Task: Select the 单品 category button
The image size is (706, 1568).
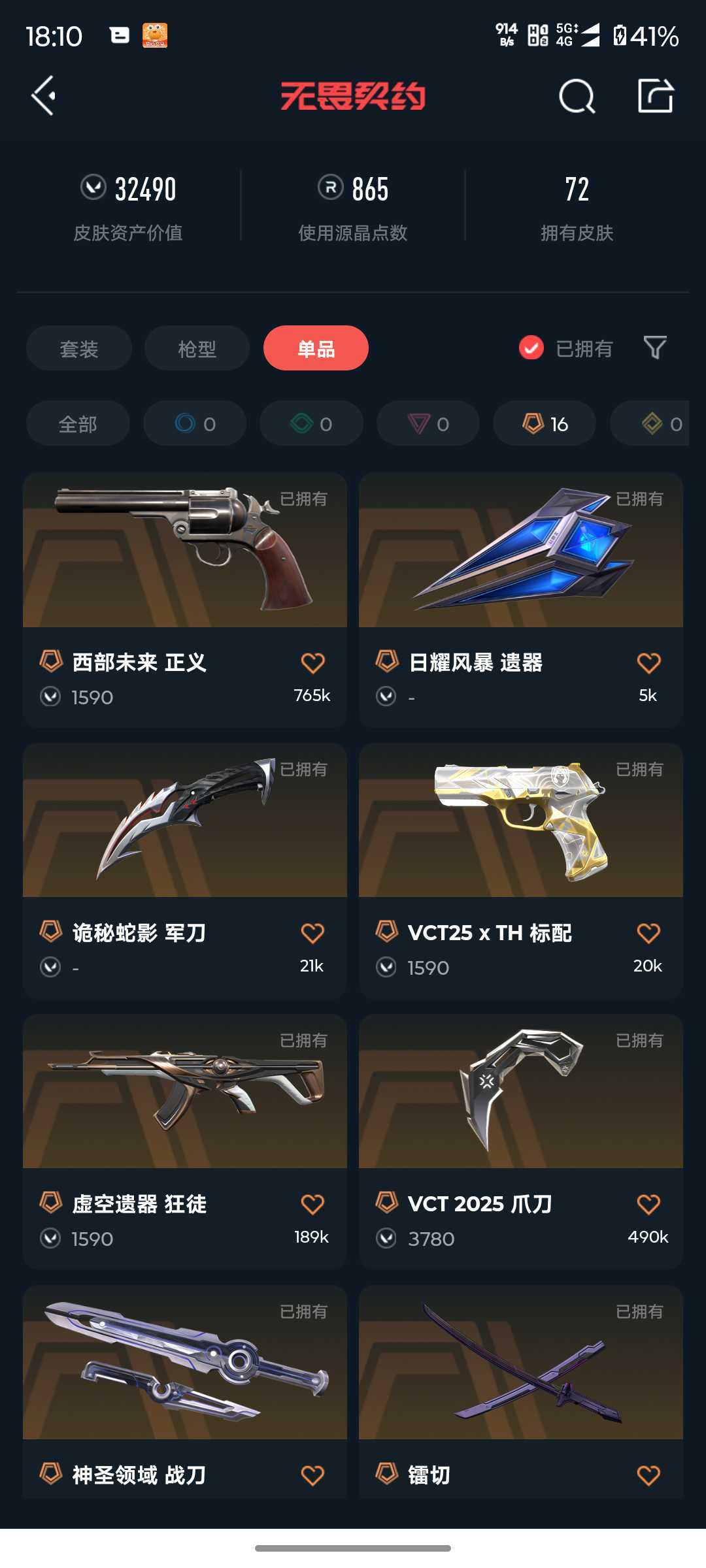Action: pyautogui.click(x=316, y=348)
